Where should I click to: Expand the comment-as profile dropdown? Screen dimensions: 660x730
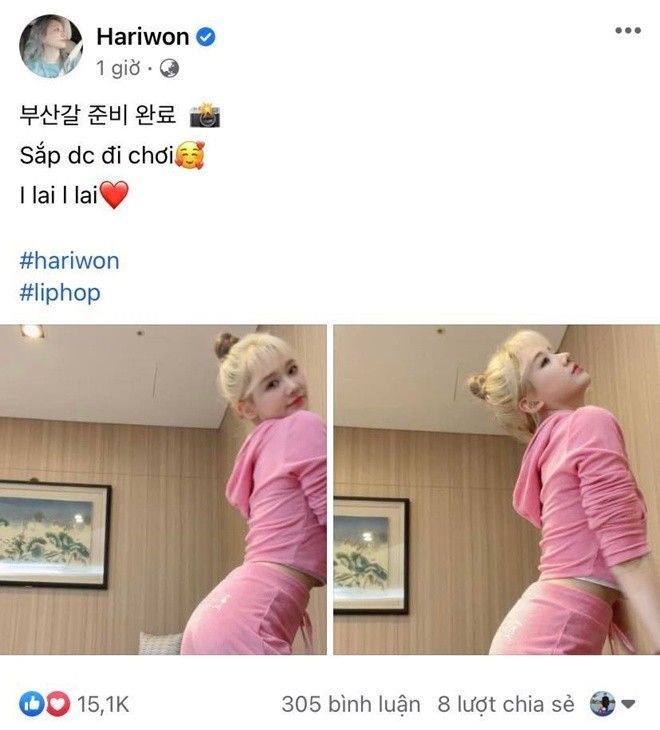(x=613, y=703)
